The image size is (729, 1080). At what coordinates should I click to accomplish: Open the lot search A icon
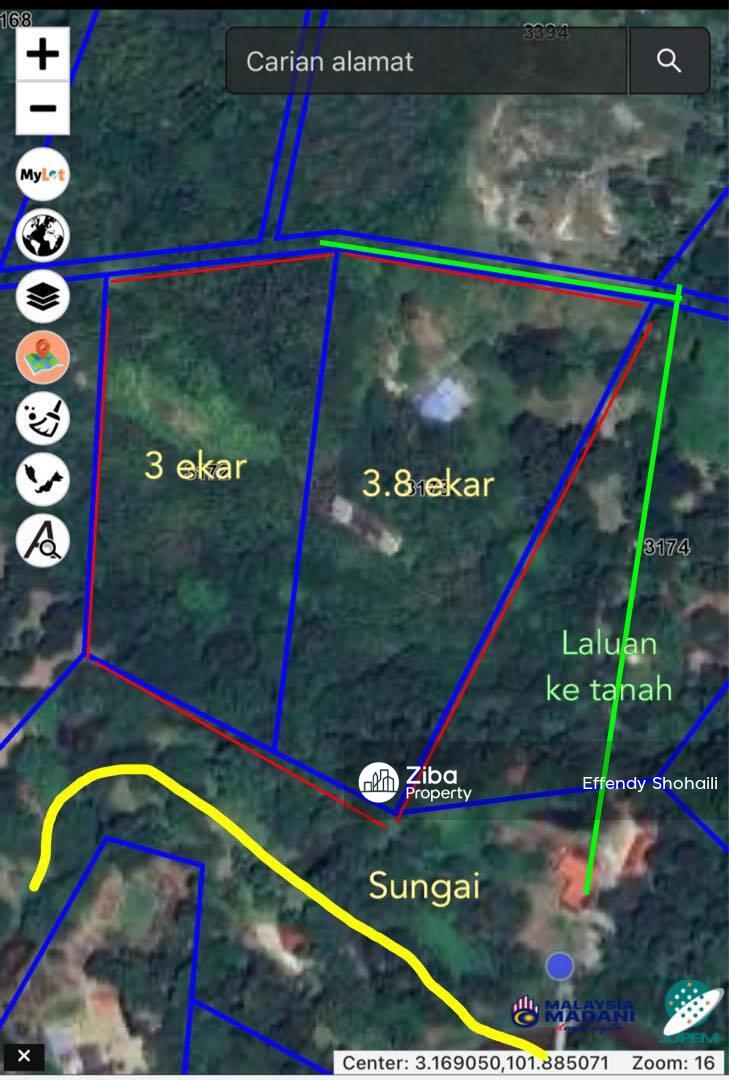[x=43, y=540]
